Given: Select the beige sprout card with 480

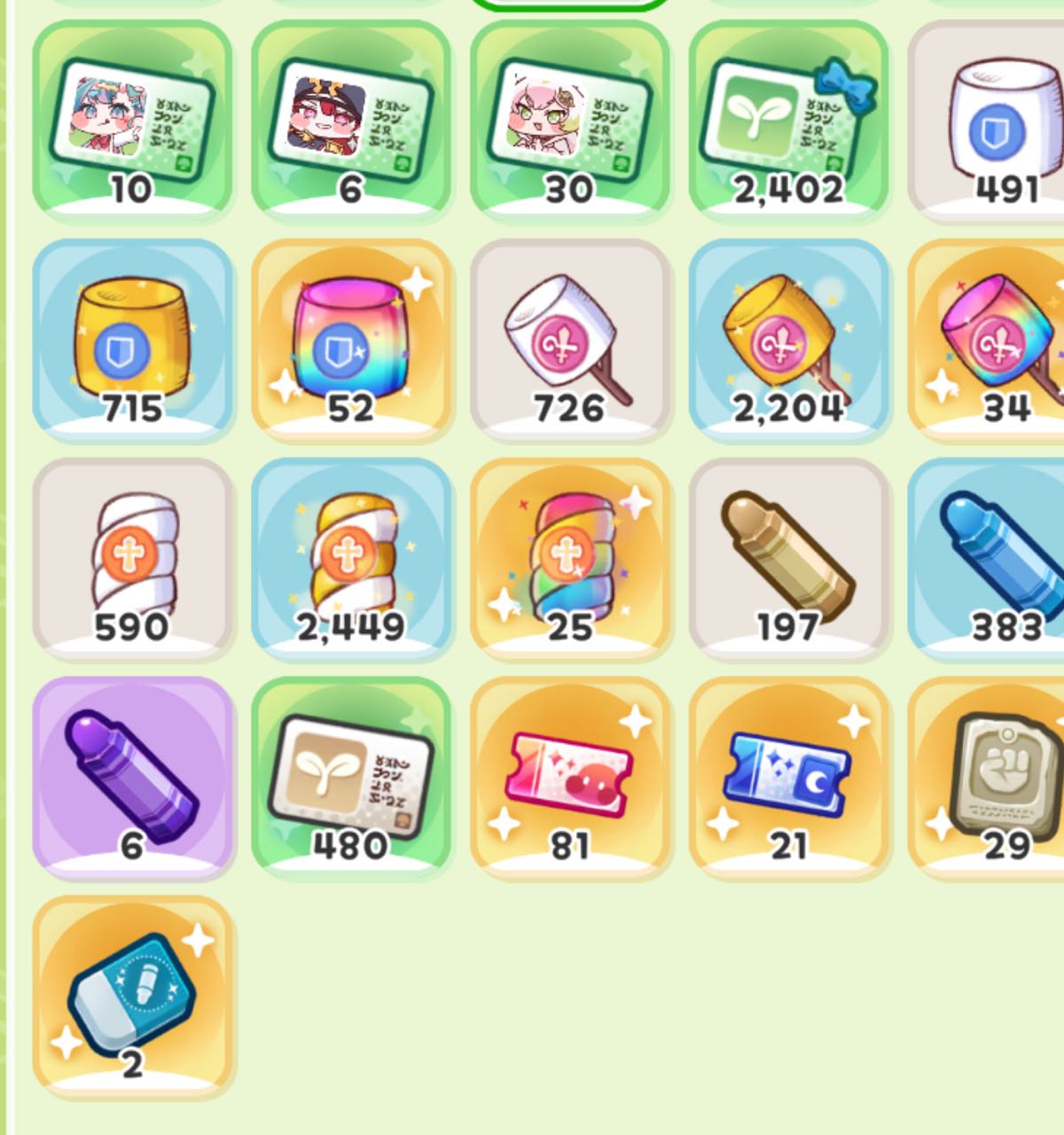Looking at the screenshot, I should point(351,778).
